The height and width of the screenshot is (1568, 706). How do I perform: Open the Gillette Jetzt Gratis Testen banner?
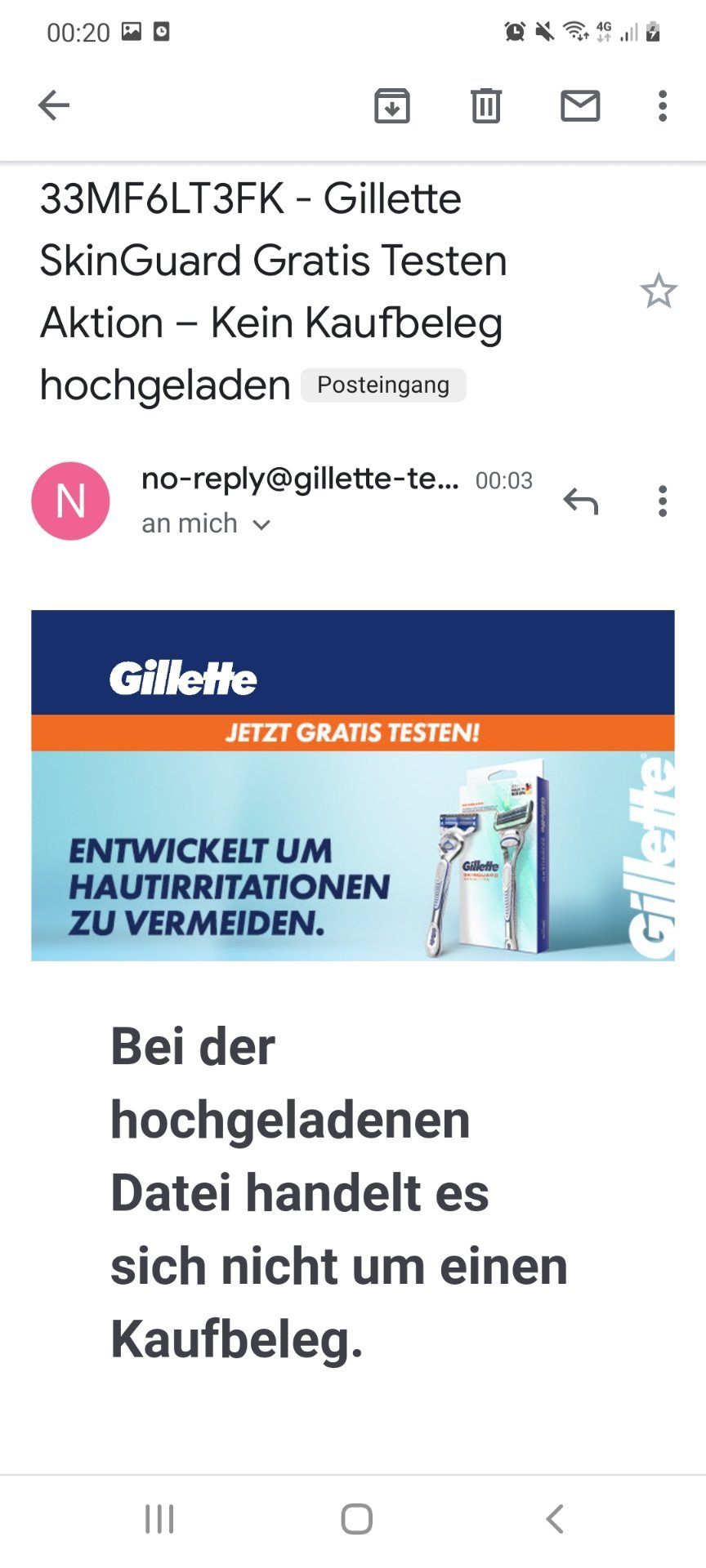coord(353,785)
